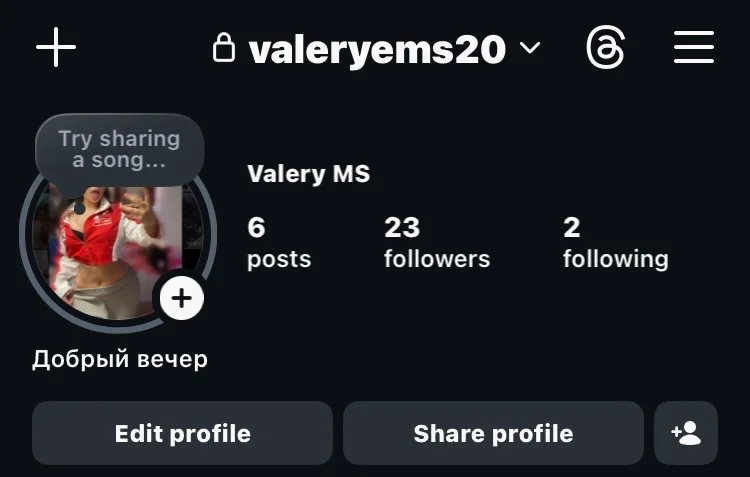View the 6 posts count
Screen dimensions: 750x477
click(278, 243)
